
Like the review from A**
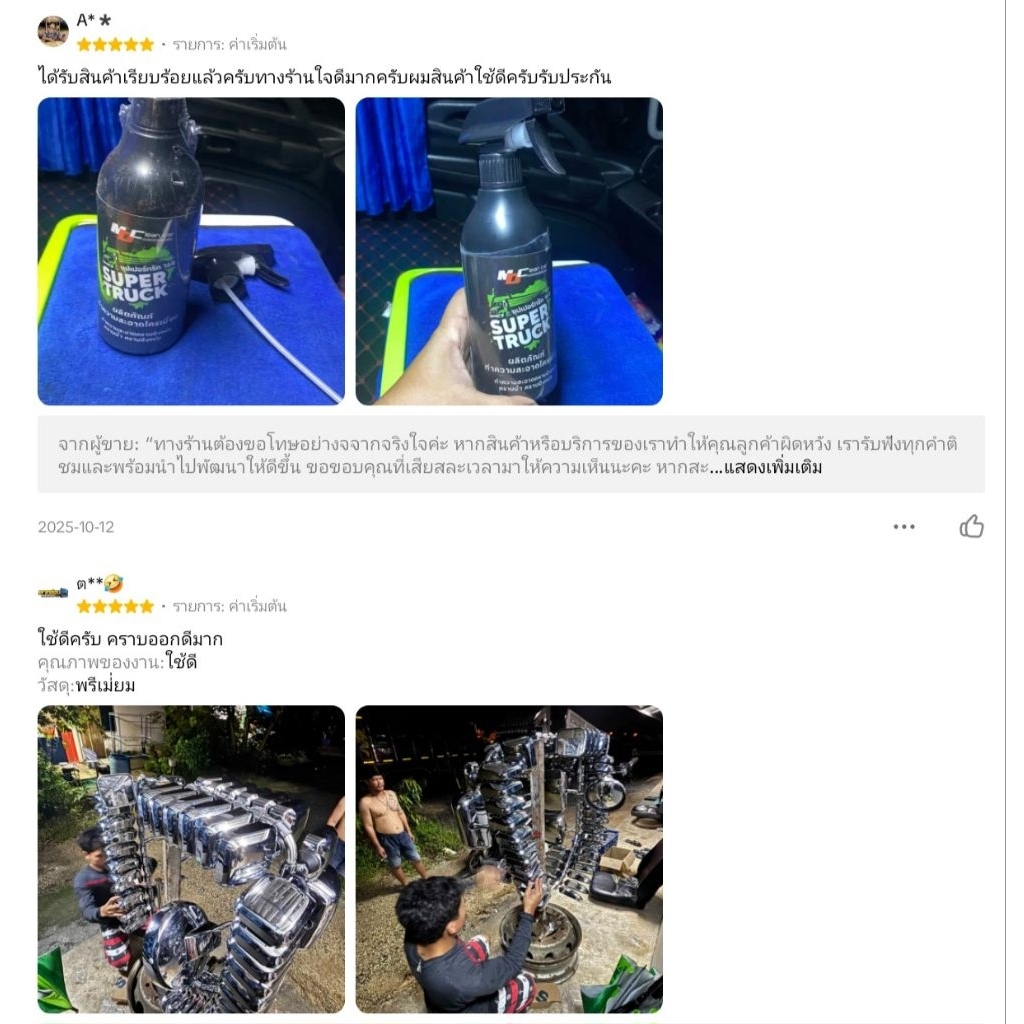pos(971,526)
